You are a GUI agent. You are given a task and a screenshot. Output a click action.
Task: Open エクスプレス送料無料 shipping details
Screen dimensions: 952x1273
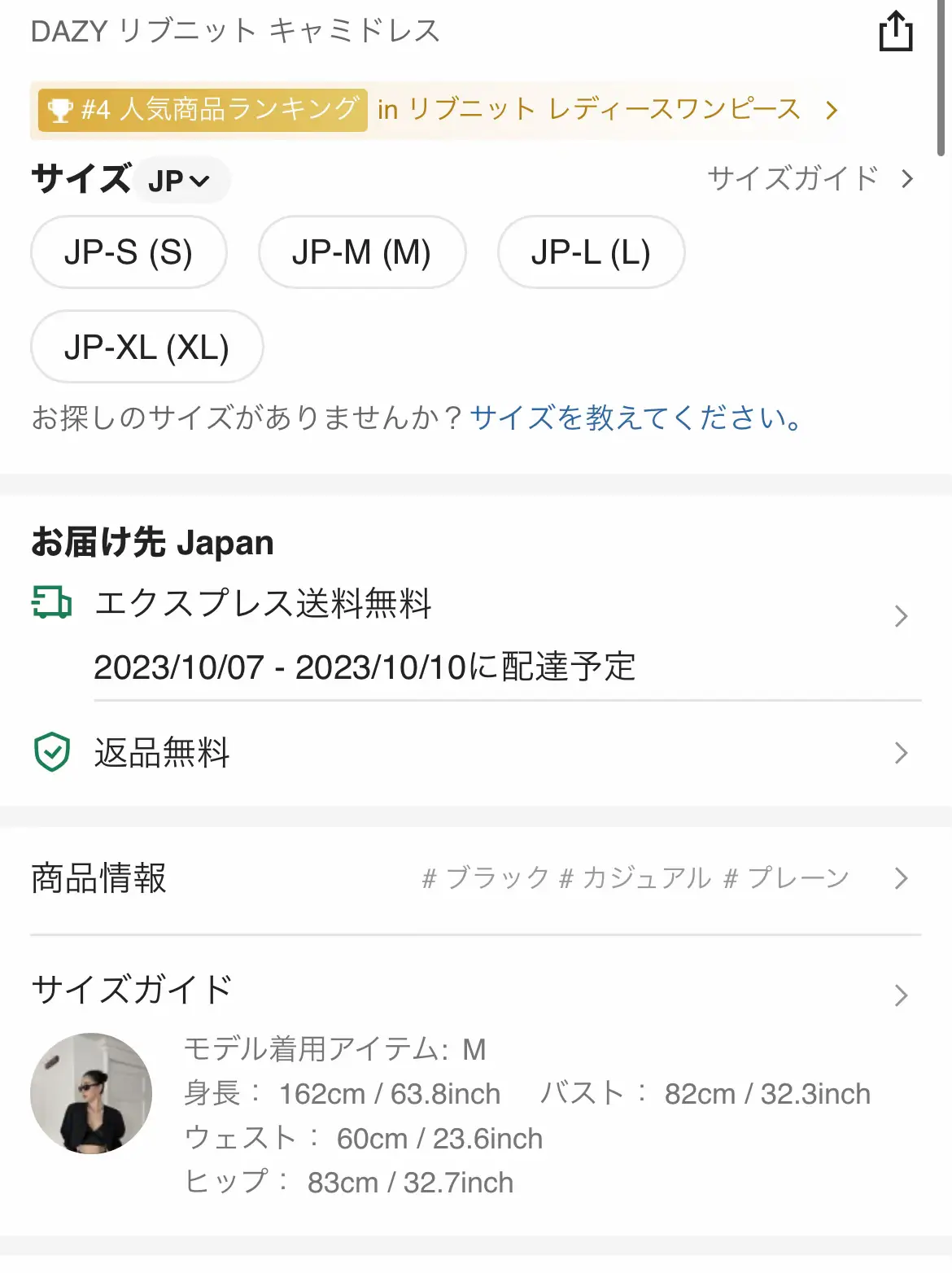(x=488, y=617)
